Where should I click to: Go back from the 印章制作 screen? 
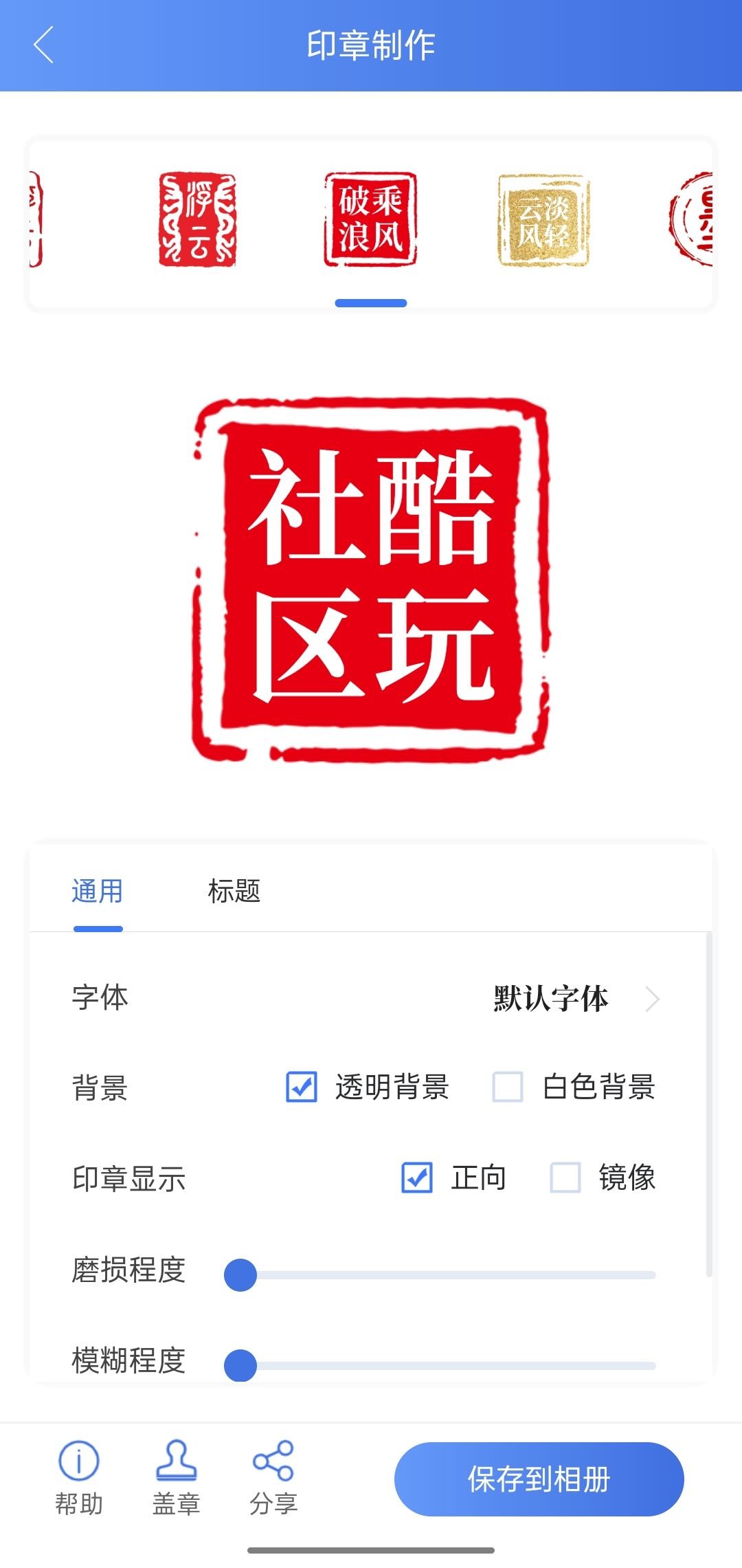pos(44,45)
